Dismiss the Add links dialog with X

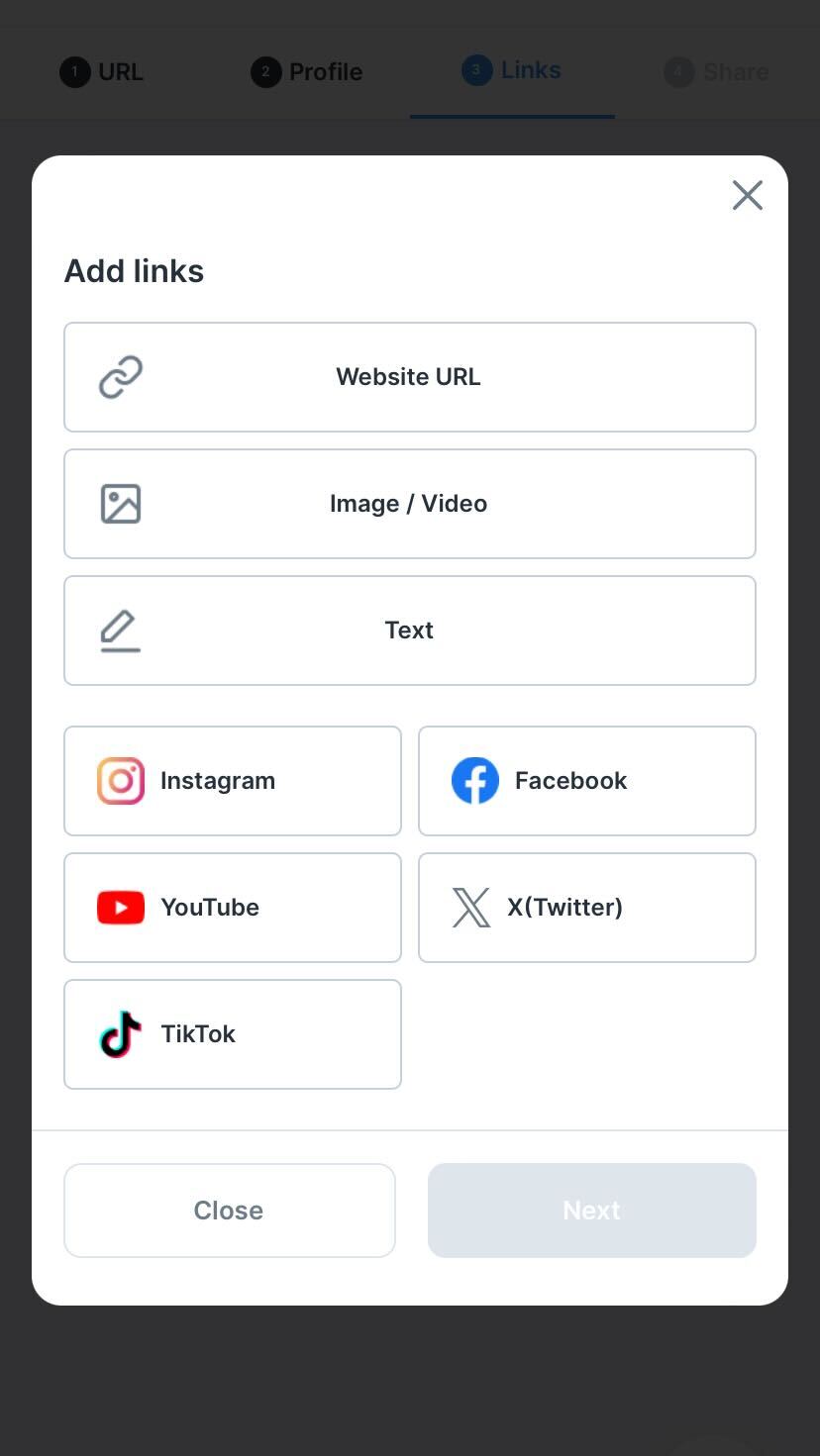click(x=747, y=195)
